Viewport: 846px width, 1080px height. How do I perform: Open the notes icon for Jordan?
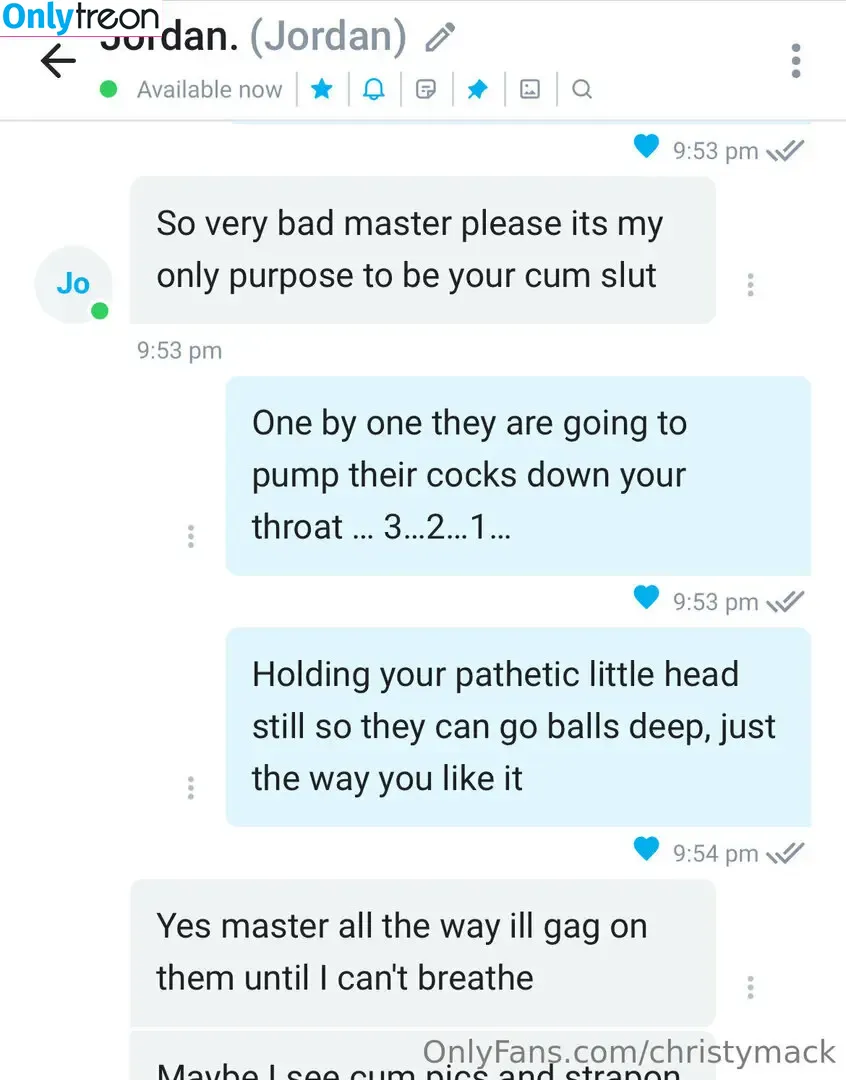426,89
